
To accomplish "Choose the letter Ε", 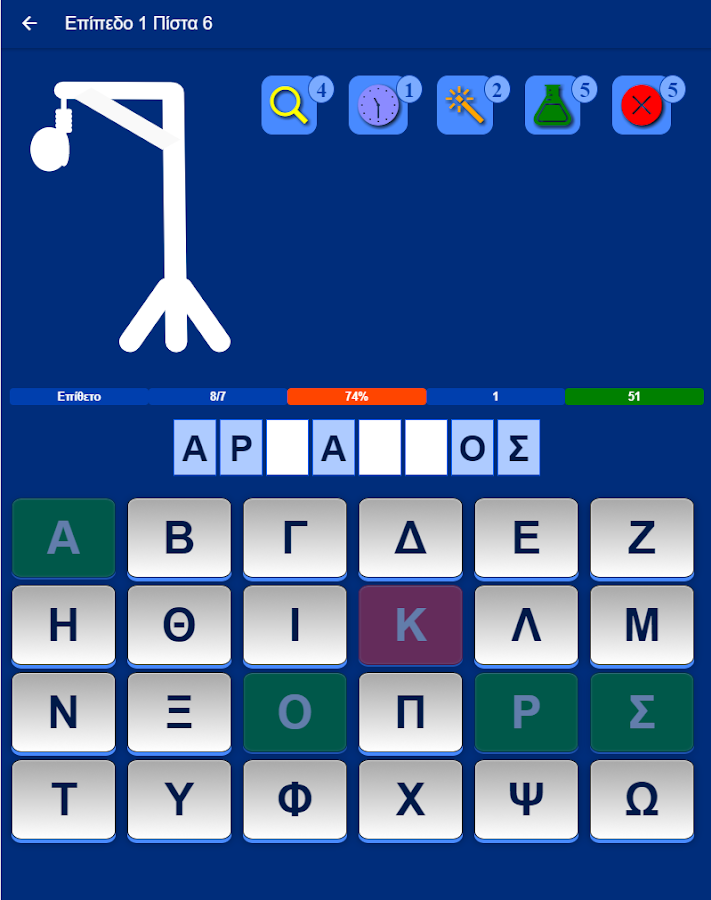I will pos(526,538).
